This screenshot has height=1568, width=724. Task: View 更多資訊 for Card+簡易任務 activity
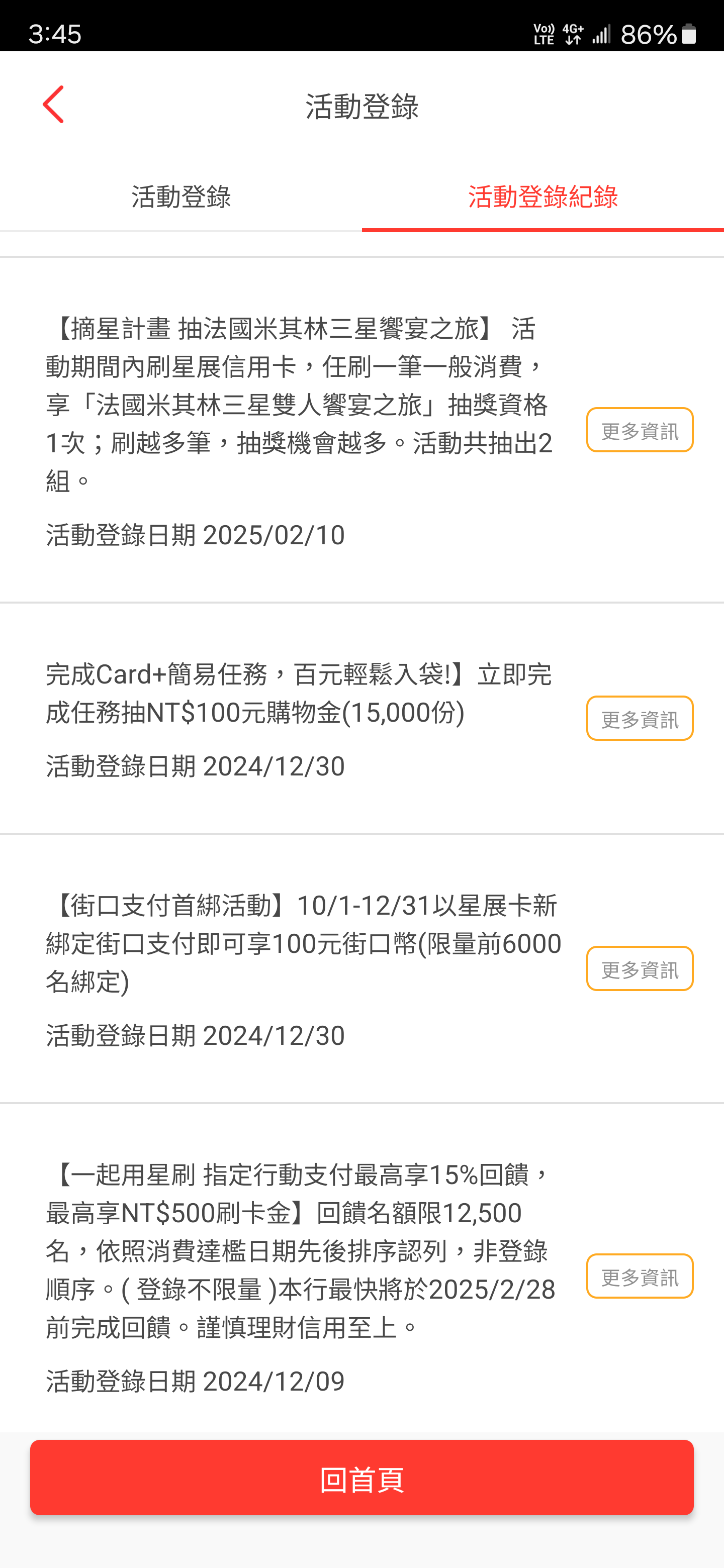(640, 718)
